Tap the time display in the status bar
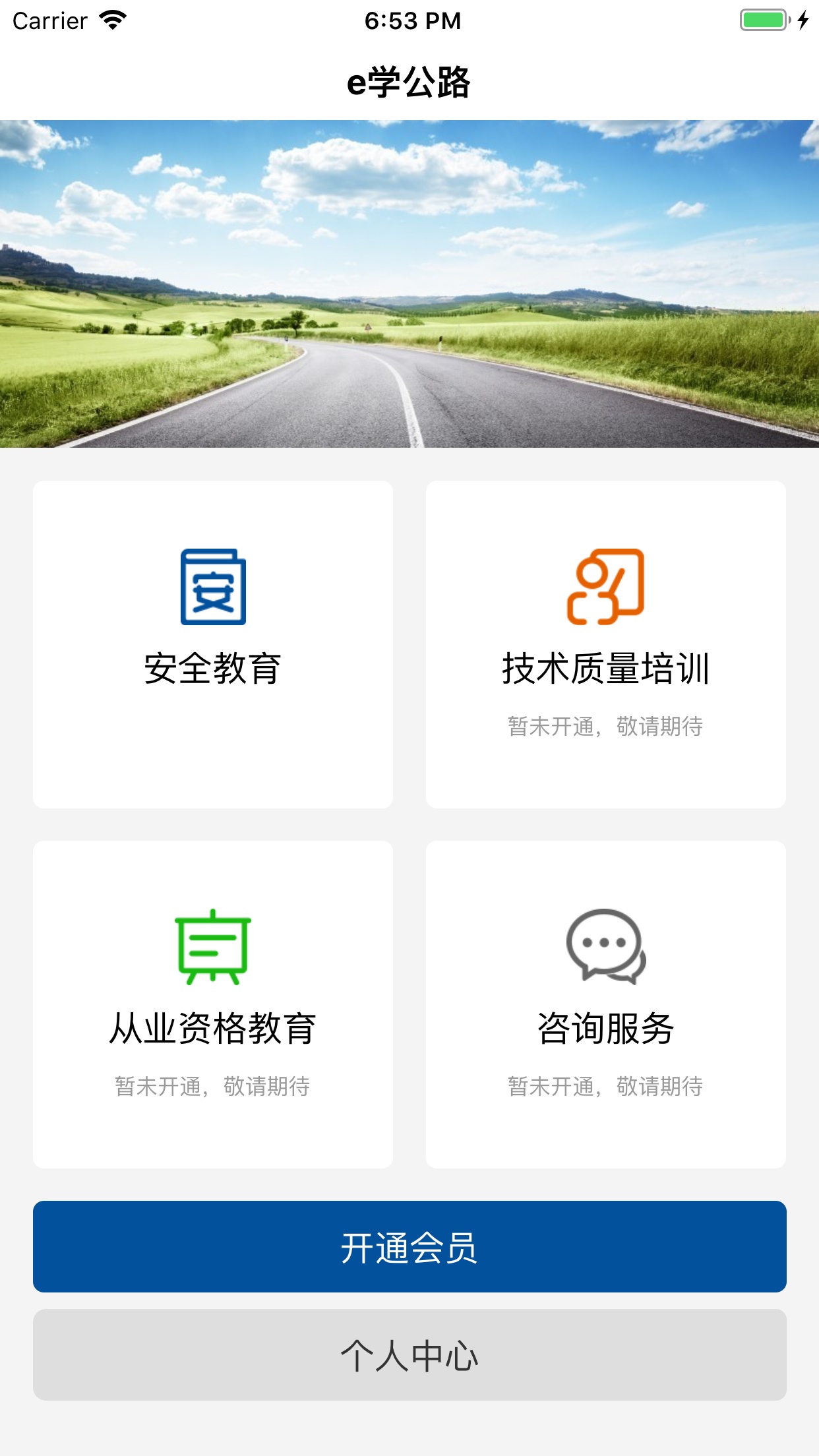 tap(409, 20)
